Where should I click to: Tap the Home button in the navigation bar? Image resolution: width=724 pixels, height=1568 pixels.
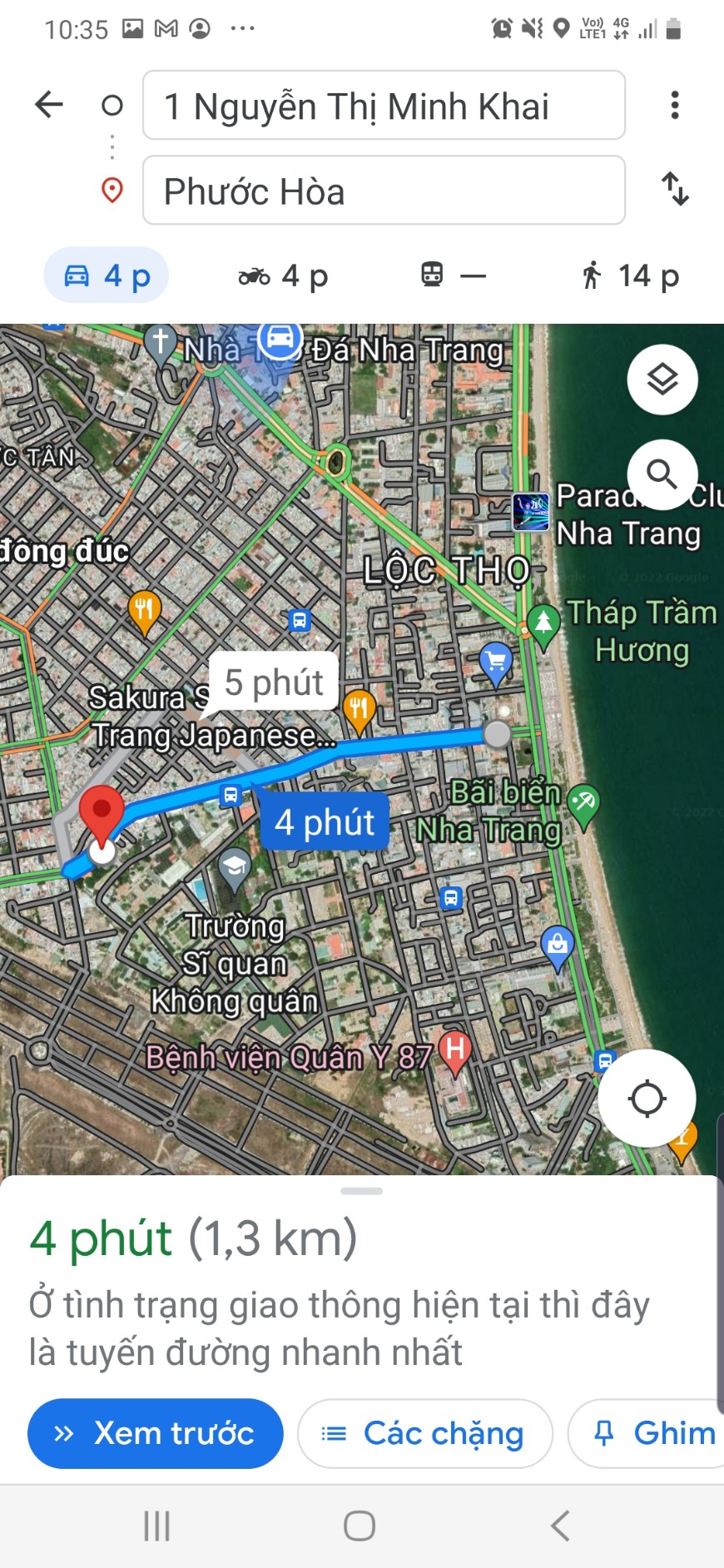pos(359,1525)
